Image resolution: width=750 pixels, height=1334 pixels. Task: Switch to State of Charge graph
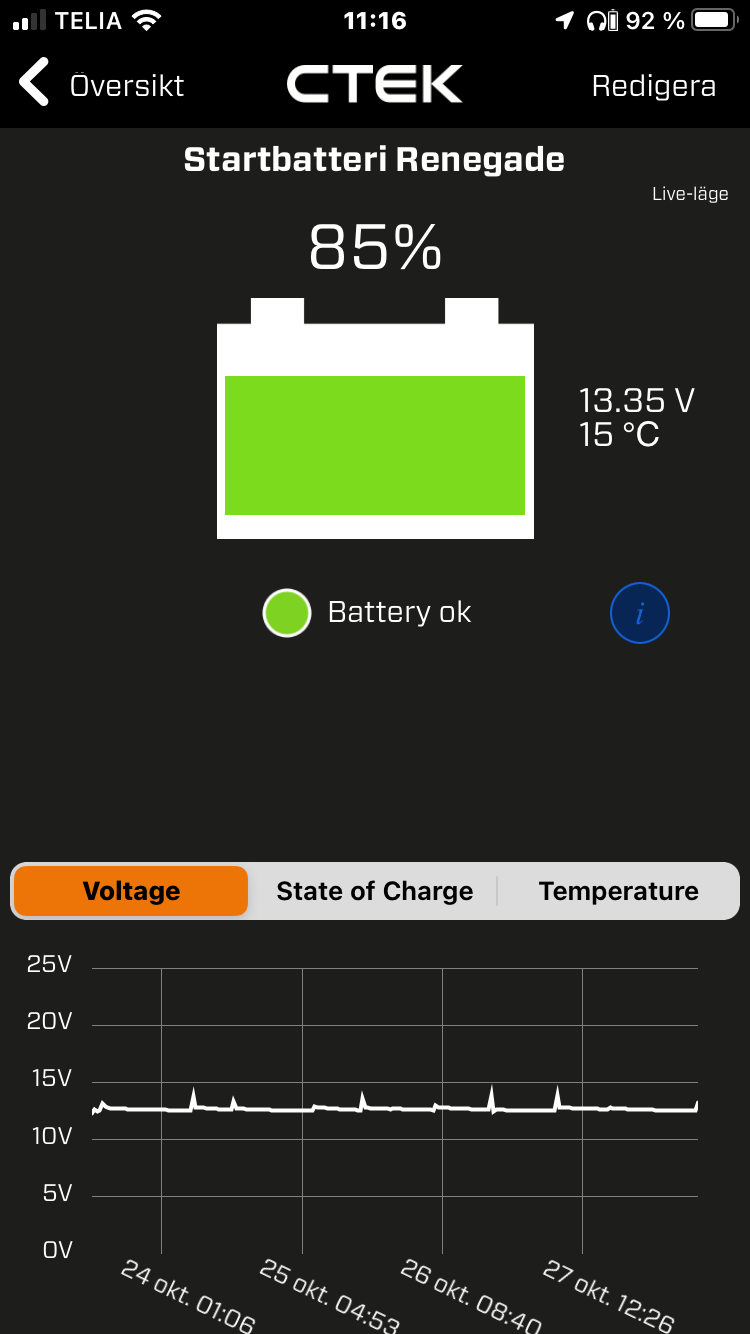click(375, 891)
